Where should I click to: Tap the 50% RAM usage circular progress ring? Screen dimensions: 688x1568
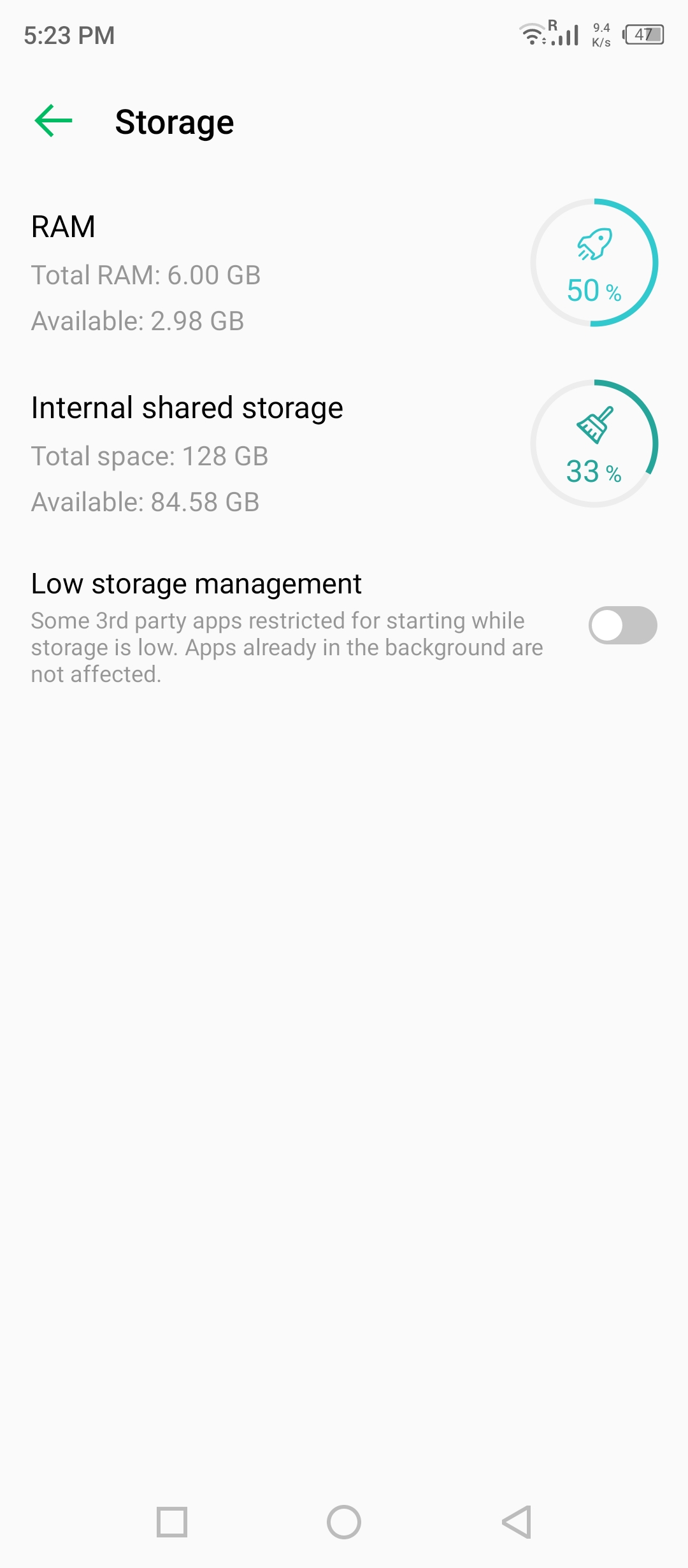tap(594, 263)
